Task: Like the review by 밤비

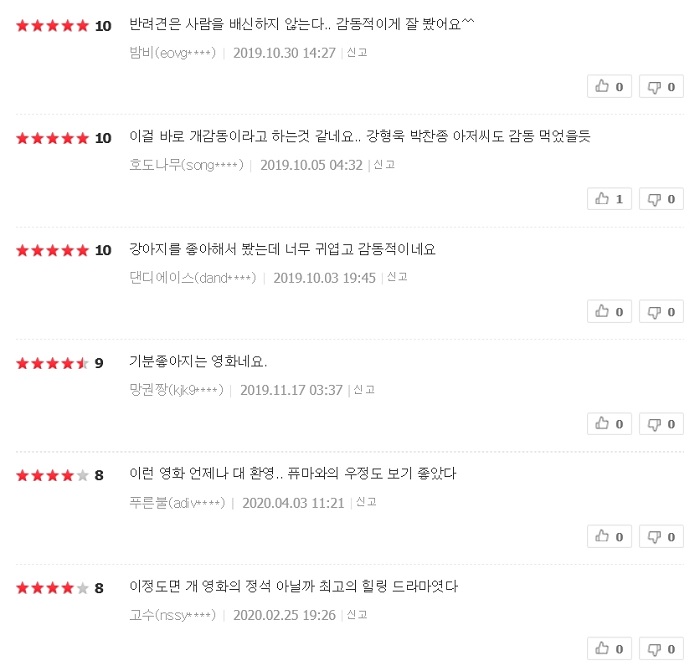Action: tap(609, 87)
